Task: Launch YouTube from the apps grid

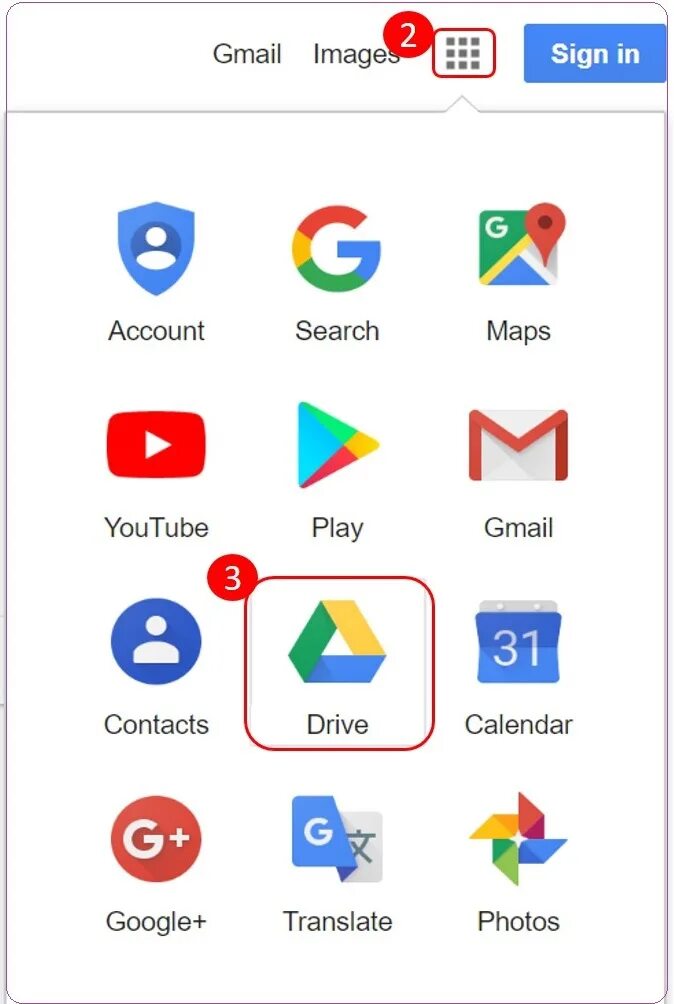Action: pyautogui.click(x=156, y=466)
